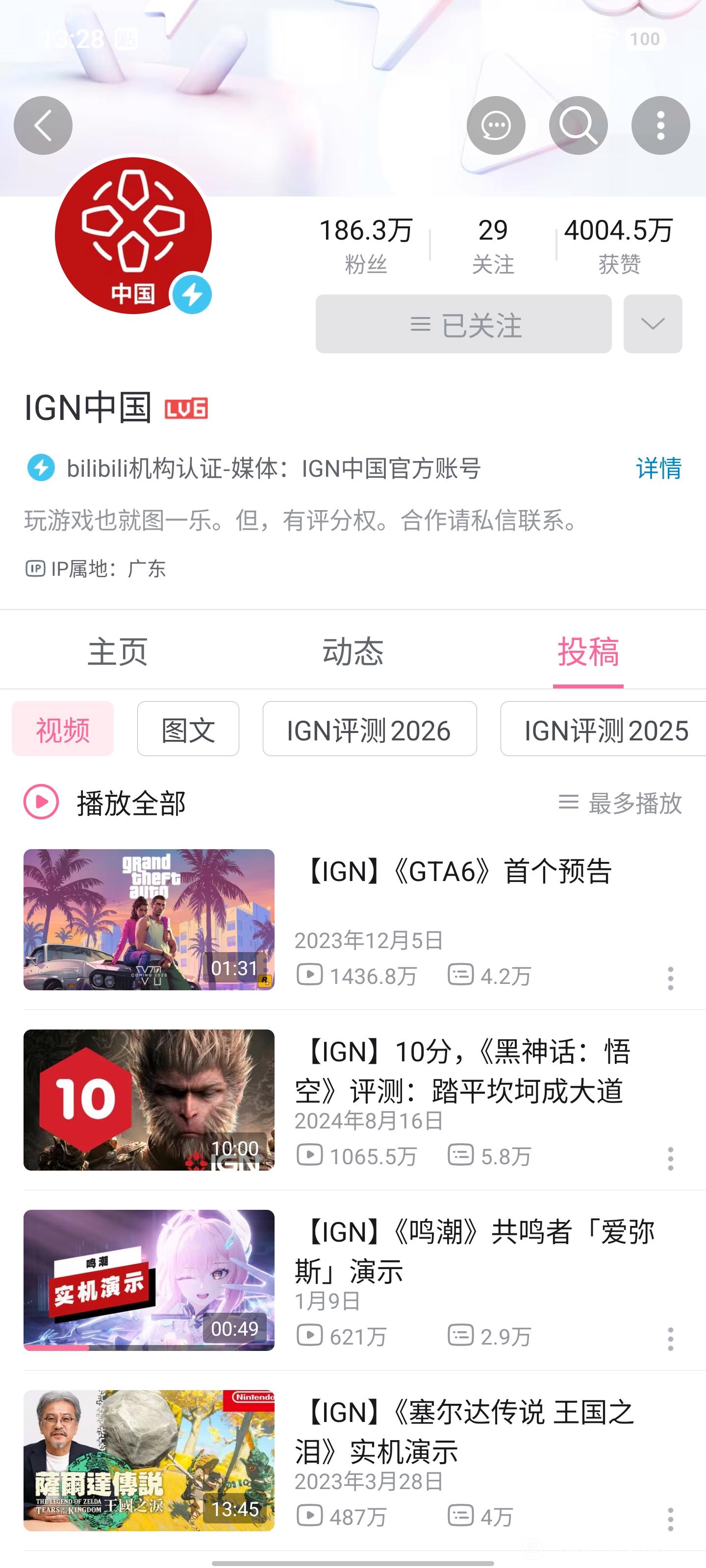Viewport: 706px width, 1568px height.
Task: View the 186.3万 粉丝 followers list
Action: pos(366,246)
